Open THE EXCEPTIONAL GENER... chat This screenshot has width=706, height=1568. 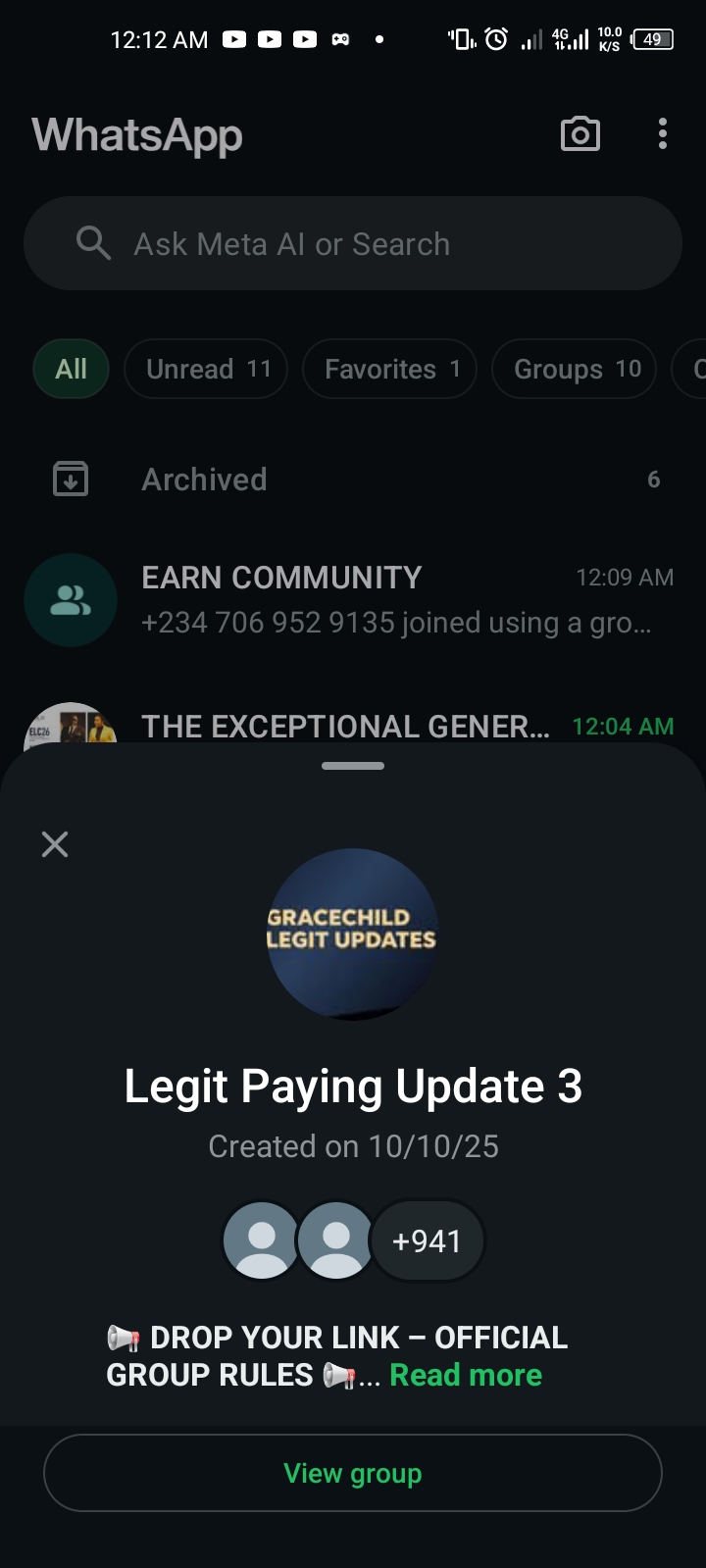tap(343, 727)
